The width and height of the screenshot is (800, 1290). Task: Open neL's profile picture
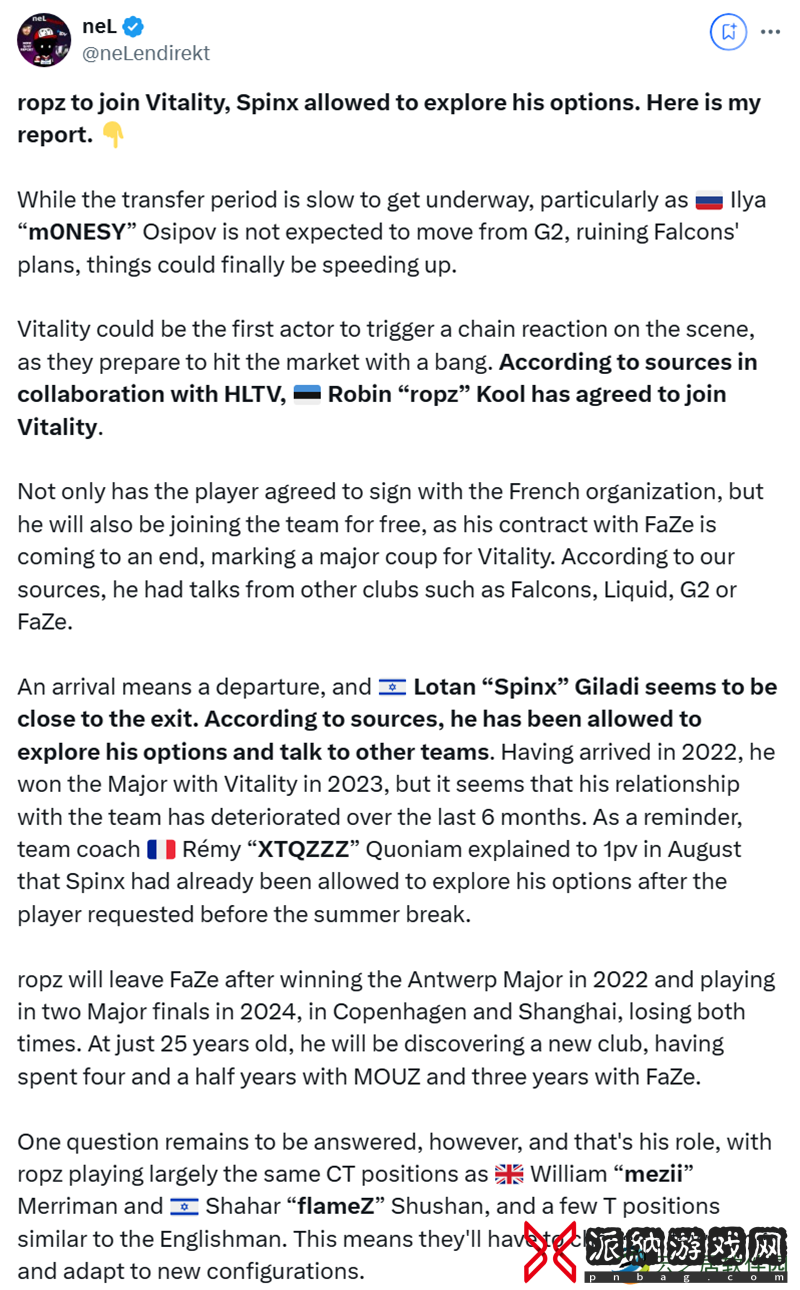[44, 40]
